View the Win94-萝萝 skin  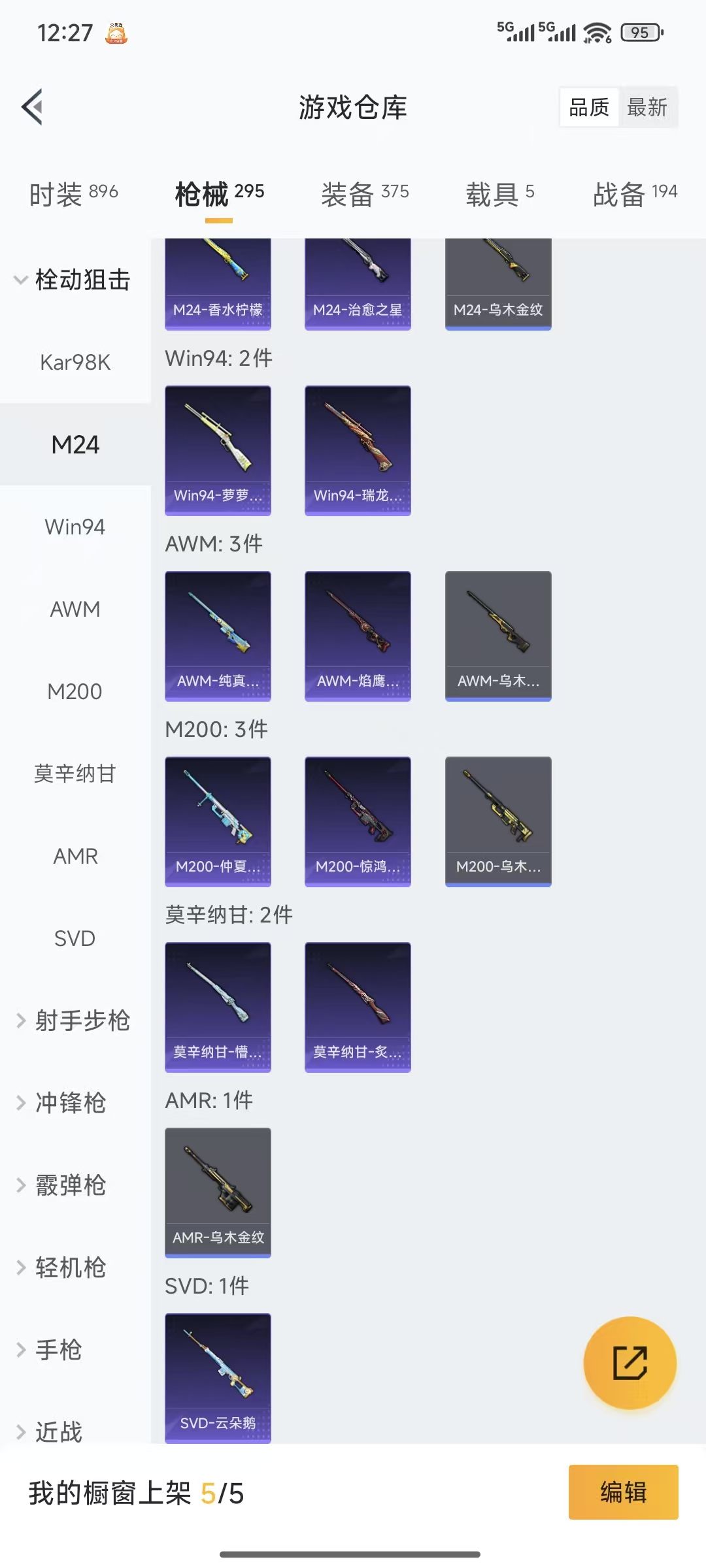[218, 451]
